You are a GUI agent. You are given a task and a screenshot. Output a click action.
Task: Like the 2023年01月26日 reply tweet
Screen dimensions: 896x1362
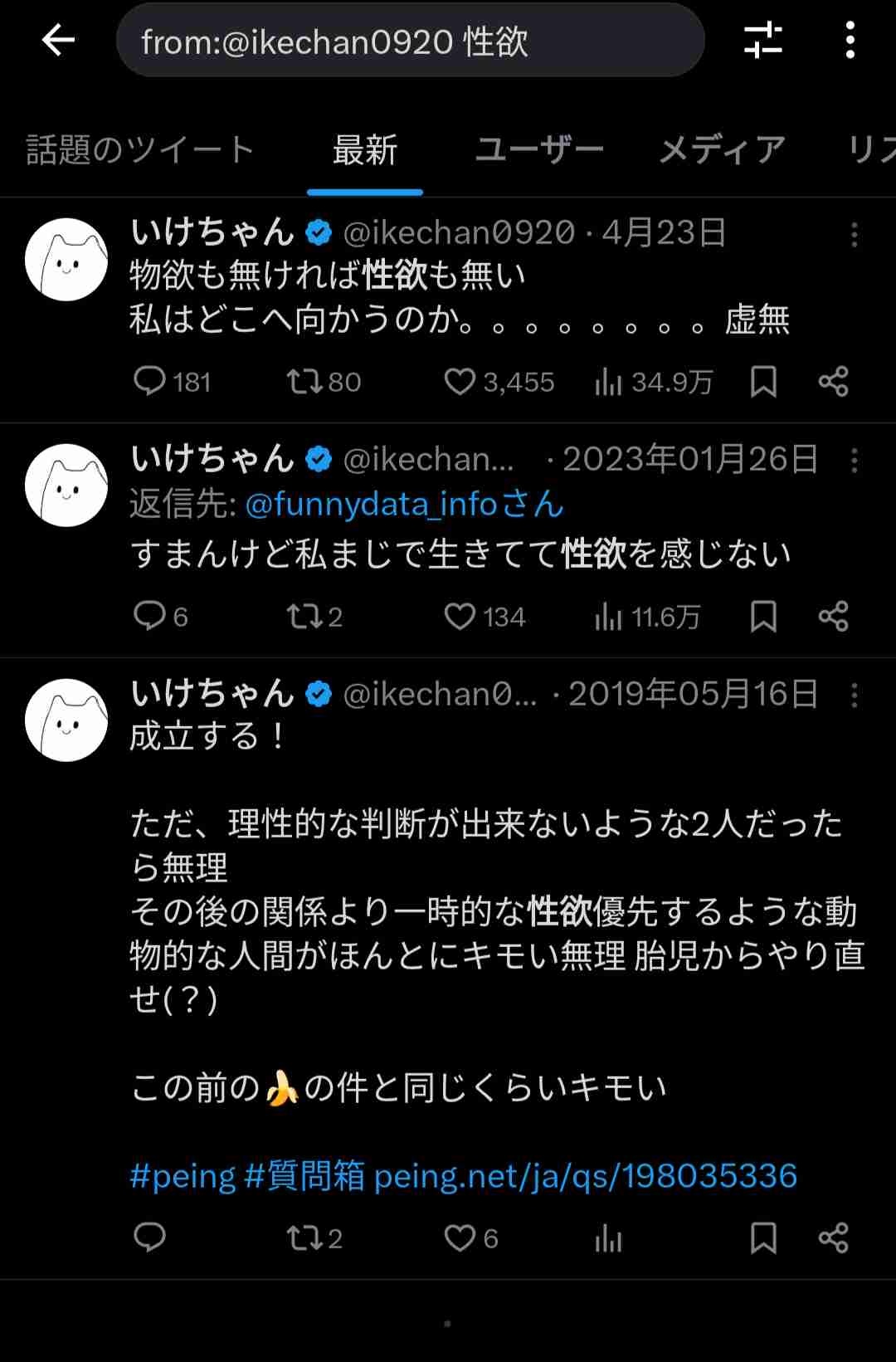coord(460,617)
